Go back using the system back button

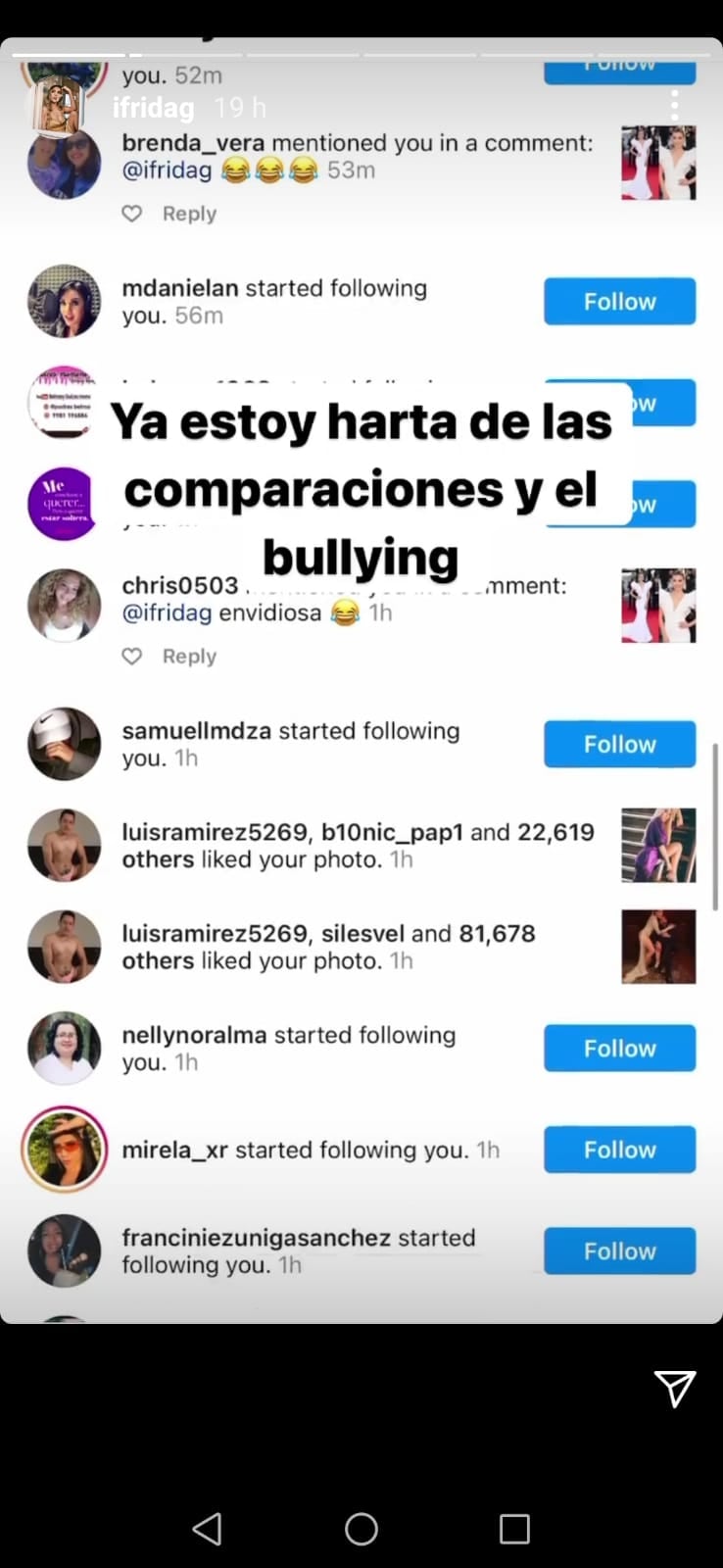[x=207, y=1529]
